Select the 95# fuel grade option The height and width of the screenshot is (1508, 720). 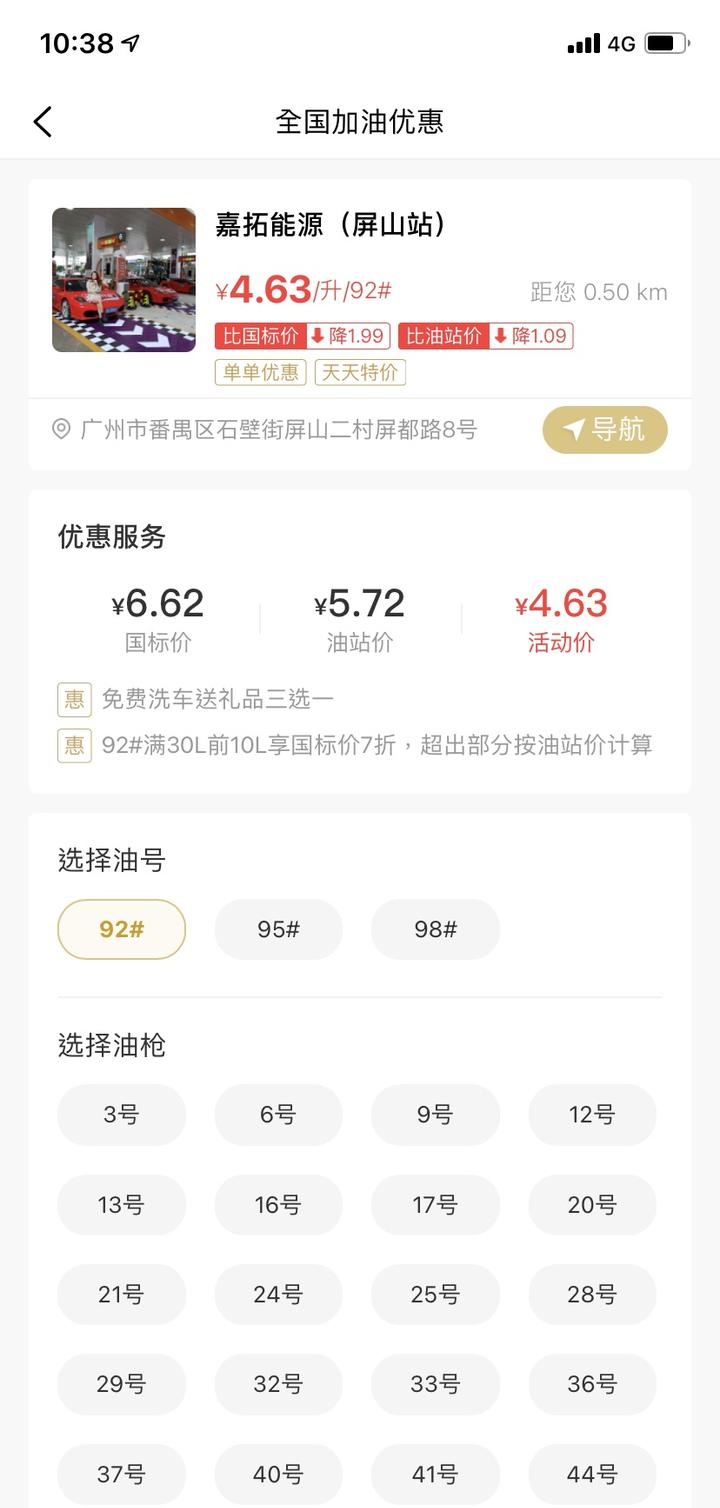pos(278,929)
